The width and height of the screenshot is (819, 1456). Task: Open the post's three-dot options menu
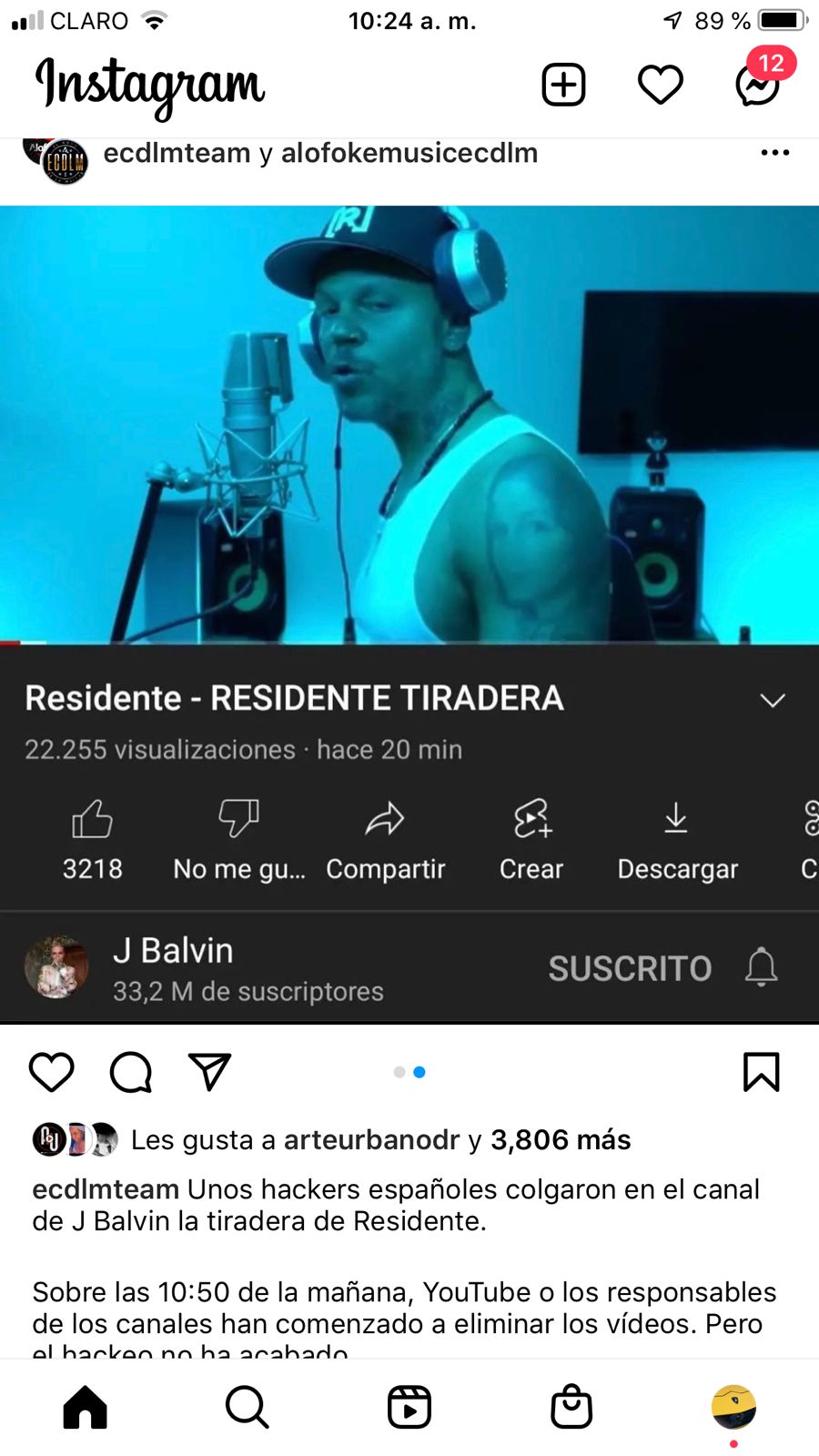click(x=774, y=153)
